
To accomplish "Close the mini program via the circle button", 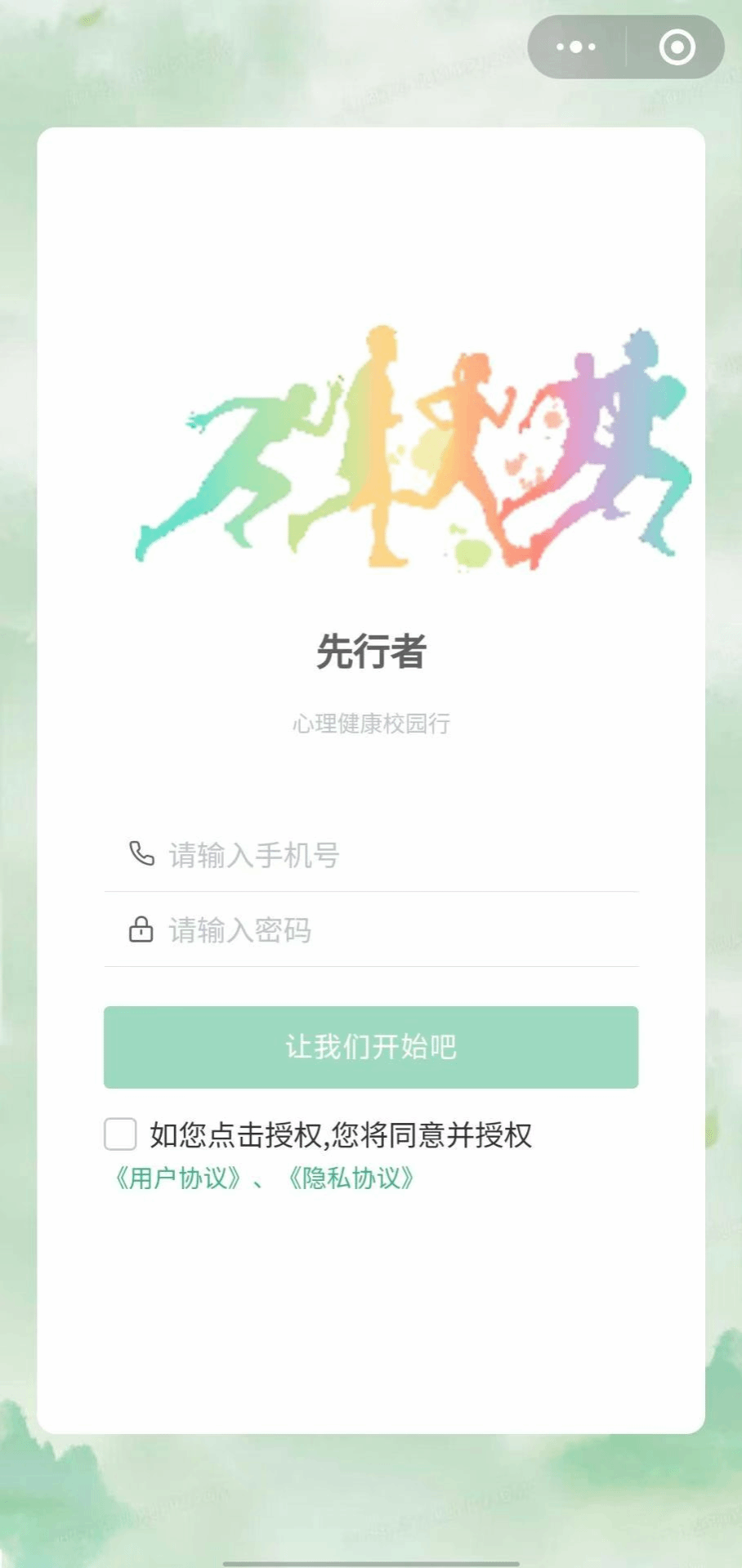I will [x=677, y=47].
